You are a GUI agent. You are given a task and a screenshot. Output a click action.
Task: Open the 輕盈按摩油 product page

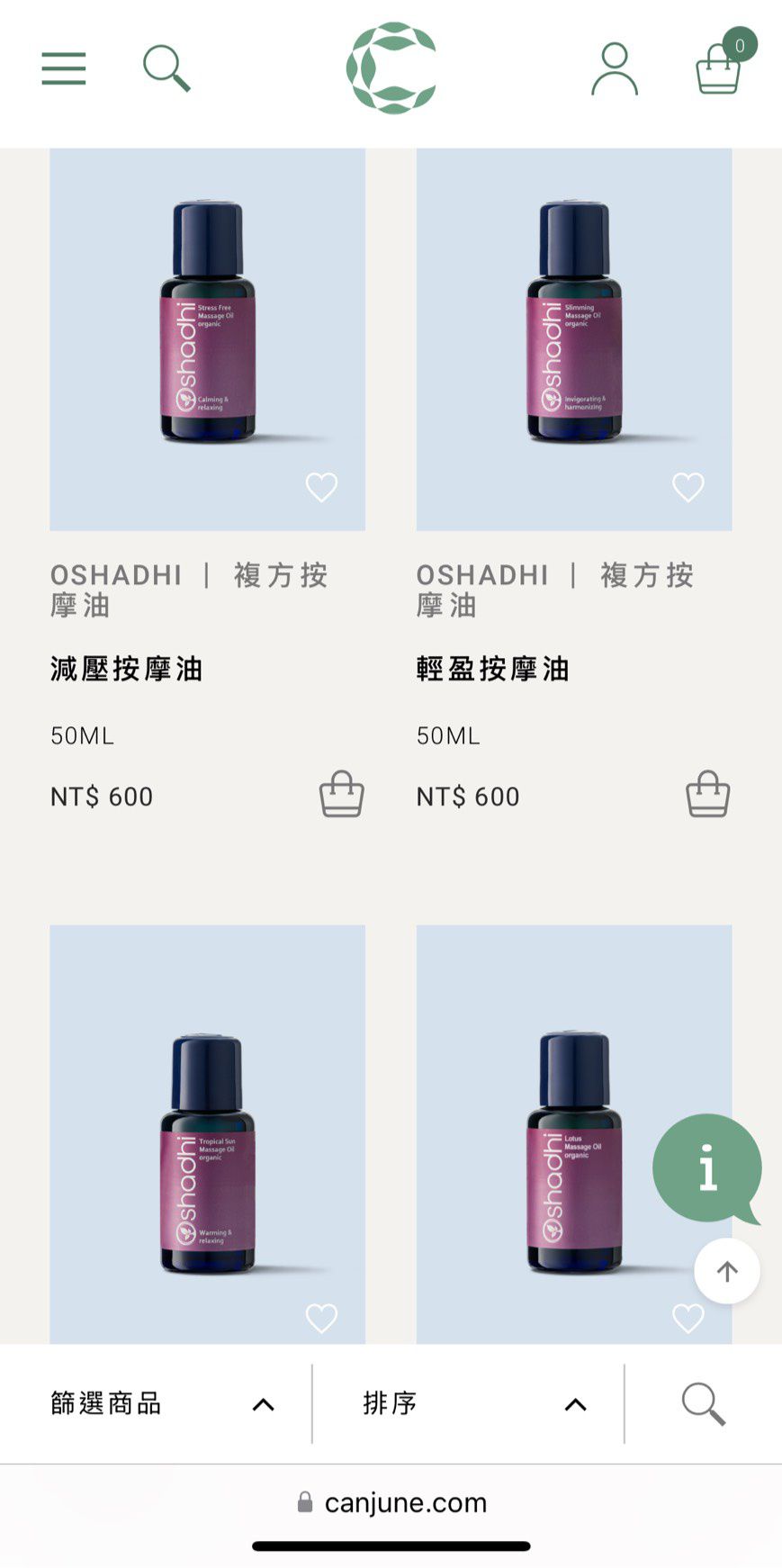[493, 670]
